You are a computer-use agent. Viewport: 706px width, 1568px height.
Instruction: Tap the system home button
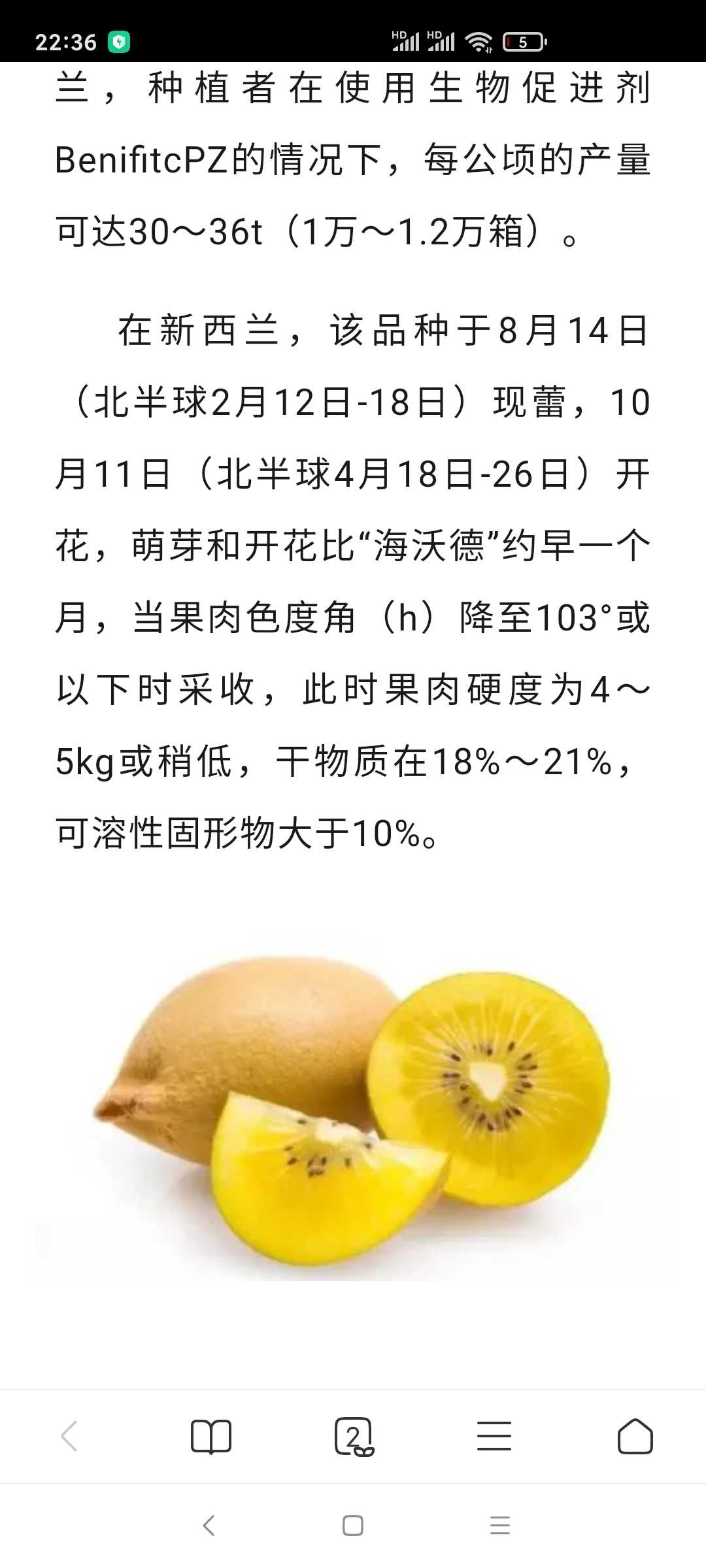(353, 1526)
